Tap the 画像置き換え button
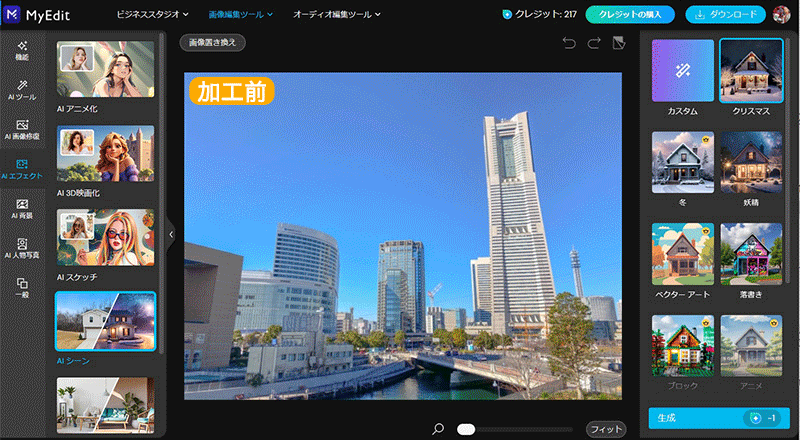This screenshot has width=800, height=440. click(213, 42)
